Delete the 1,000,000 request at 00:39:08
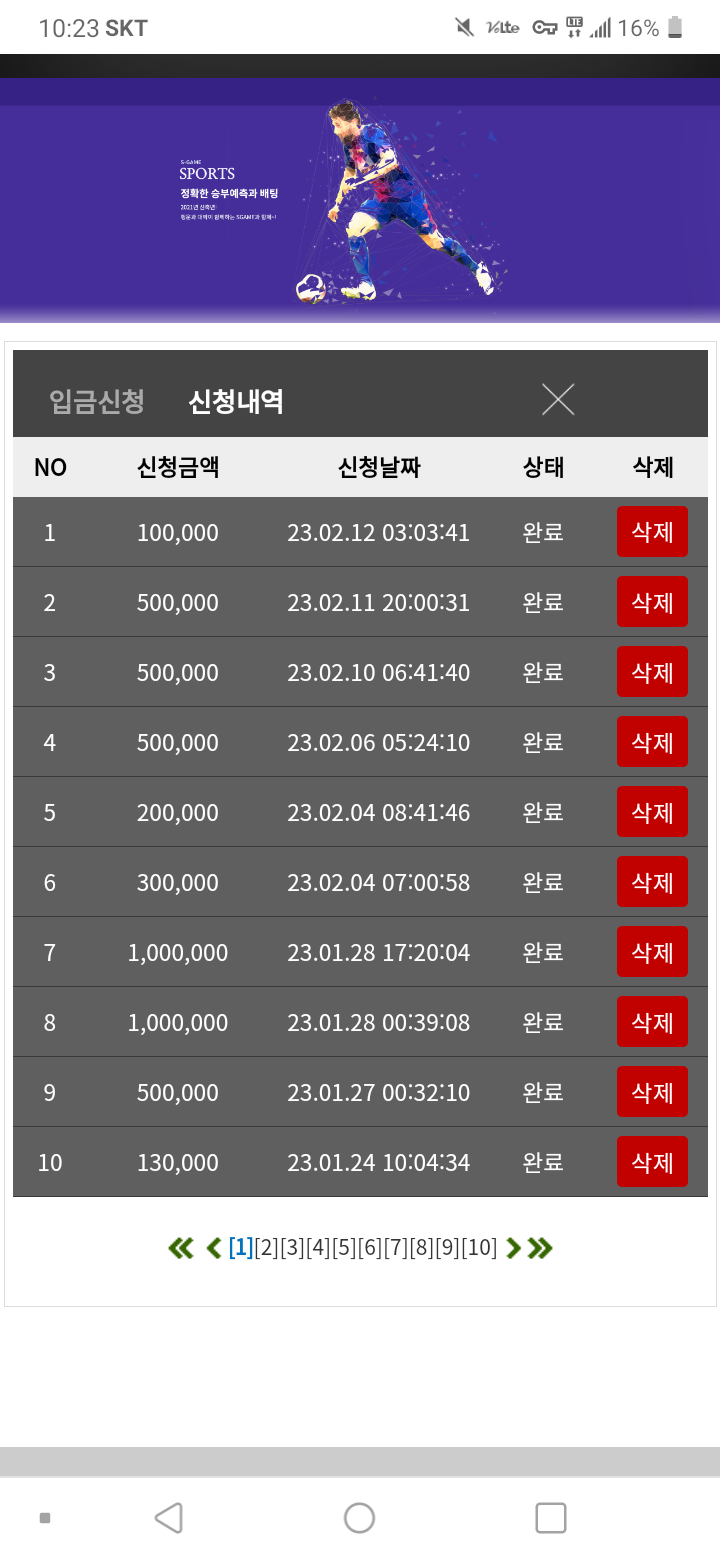 pyautogui.click(x=652, y=1022)
